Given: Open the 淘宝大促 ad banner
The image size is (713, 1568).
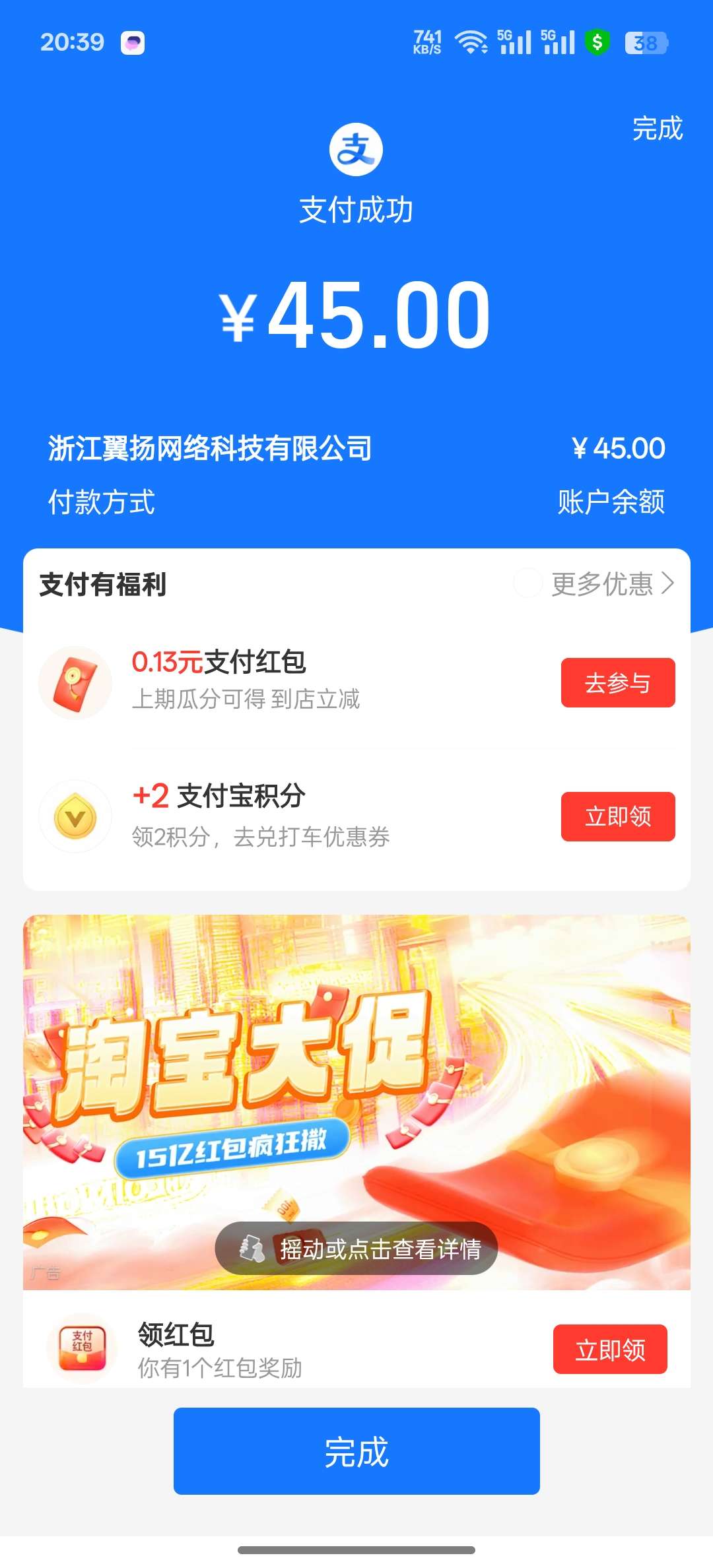Looking at the screenshot, I should [356, 1069].
